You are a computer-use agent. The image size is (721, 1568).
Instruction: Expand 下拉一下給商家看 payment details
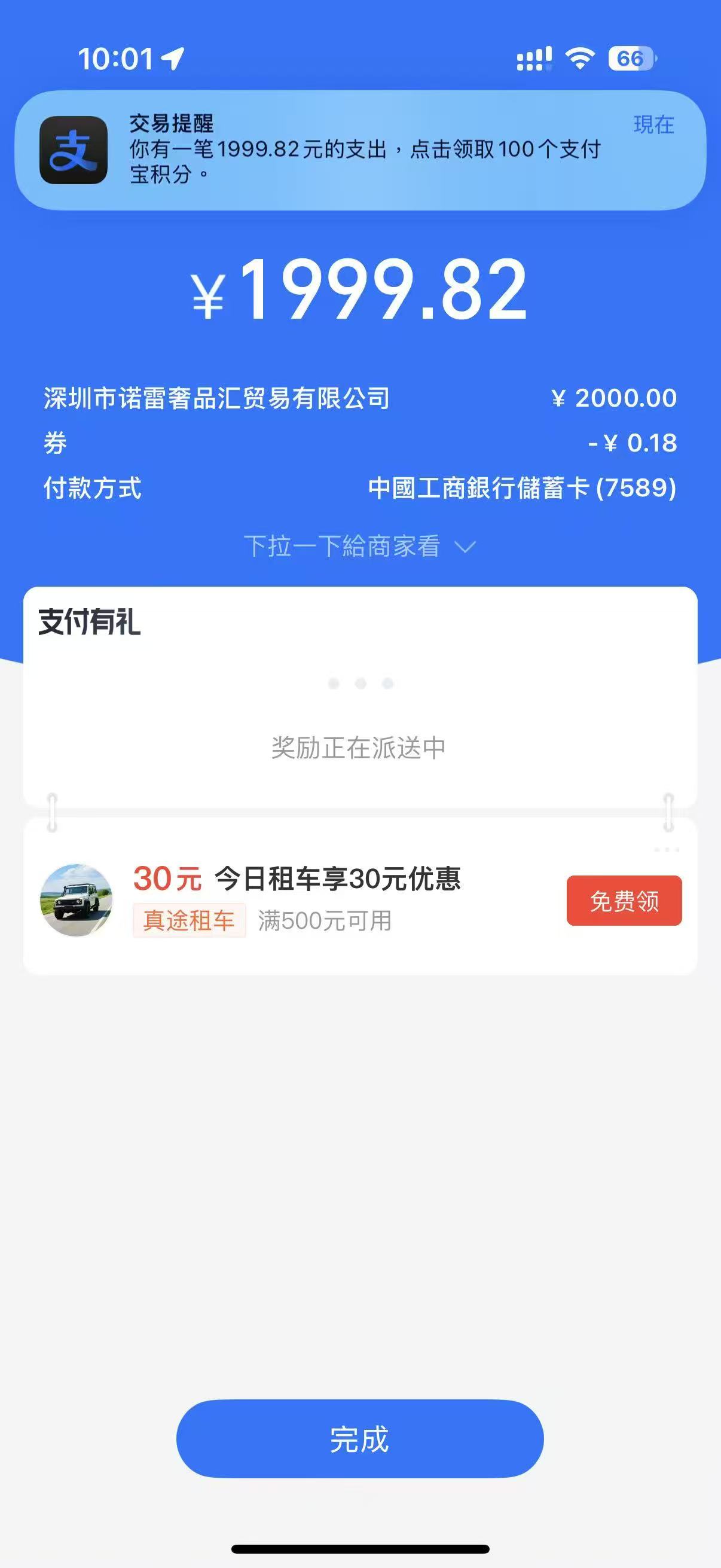tap(359, 546)
